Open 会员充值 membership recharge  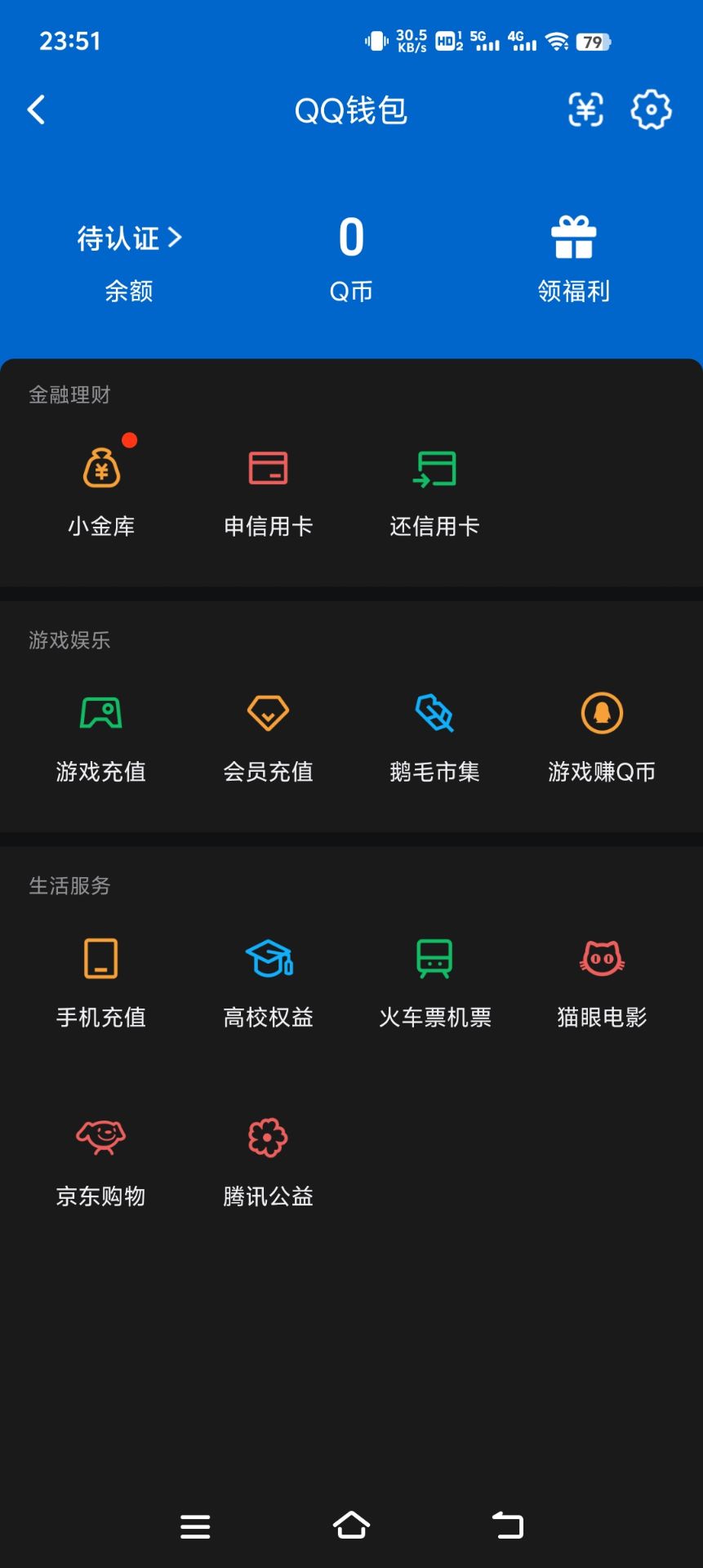267,733
